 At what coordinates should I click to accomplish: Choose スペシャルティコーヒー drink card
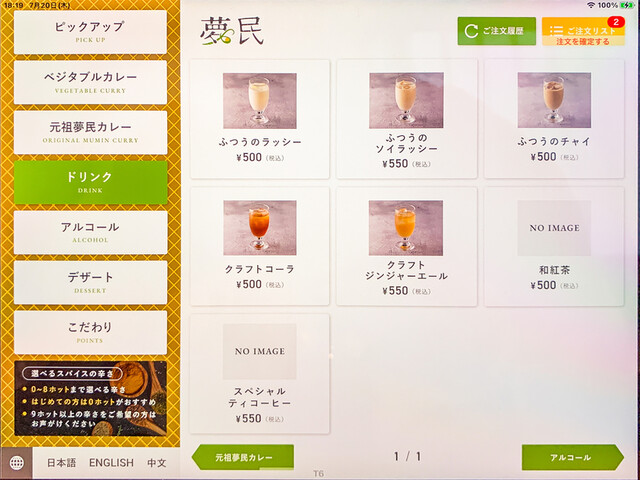point(259,372)
